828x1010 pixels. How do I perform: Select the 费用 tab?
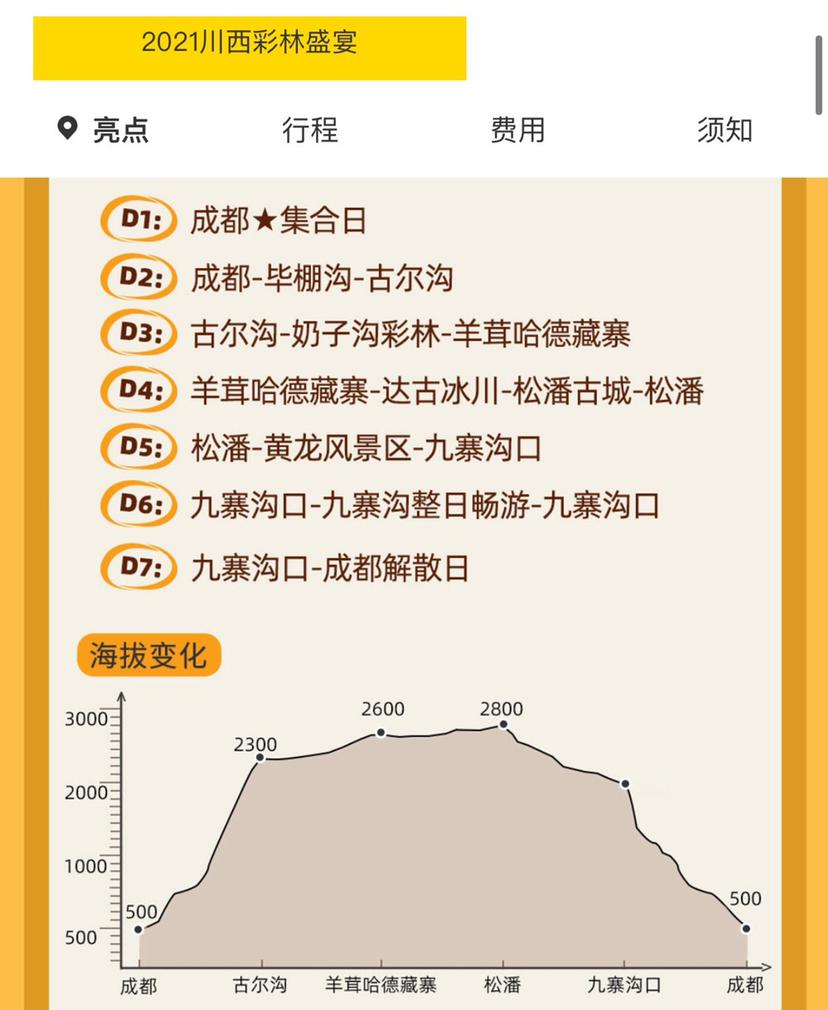[517, 130]
